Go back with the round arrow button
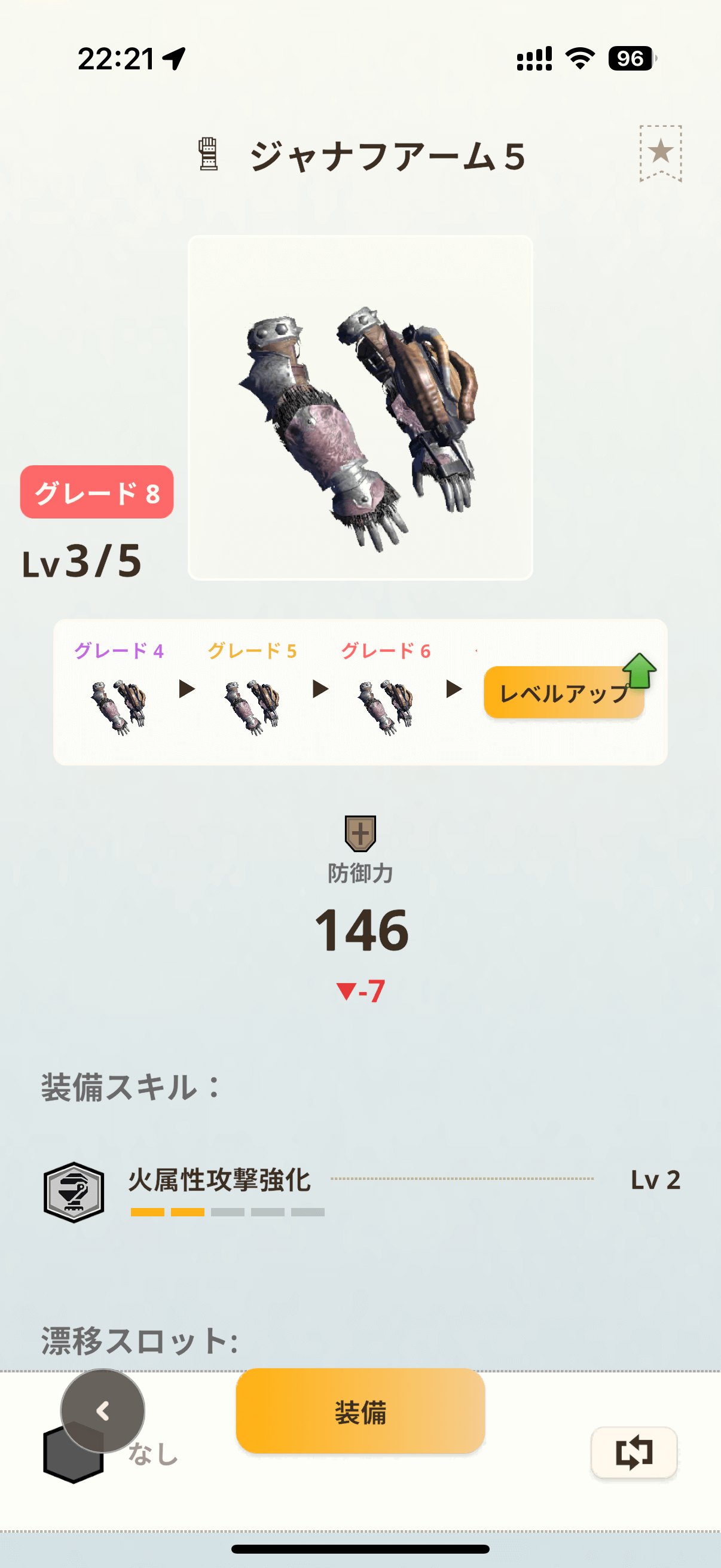This screenshot has width=721, height=1568. click(103, 1410)
